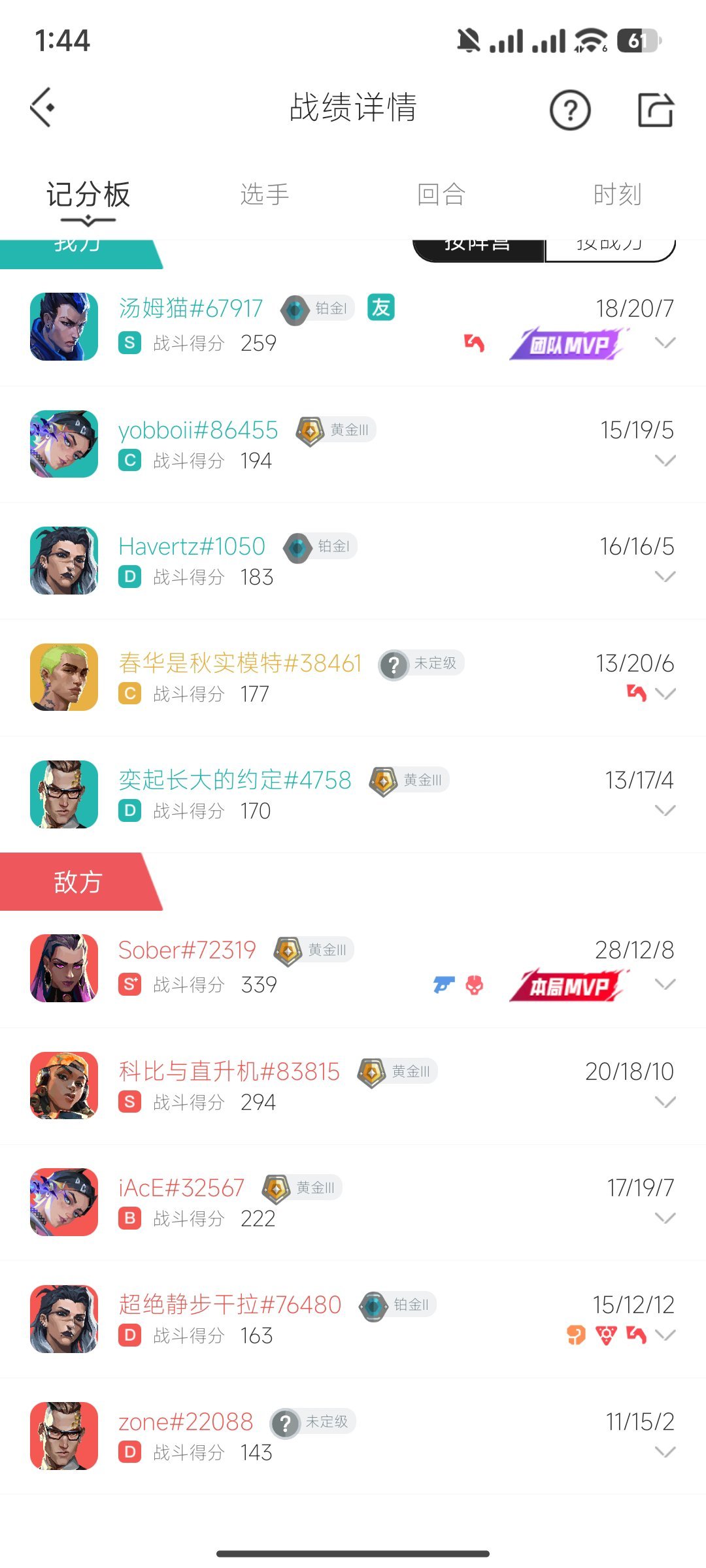
Task: Expand details for 春华是秋实模特#38461
Action: point(665,694)
